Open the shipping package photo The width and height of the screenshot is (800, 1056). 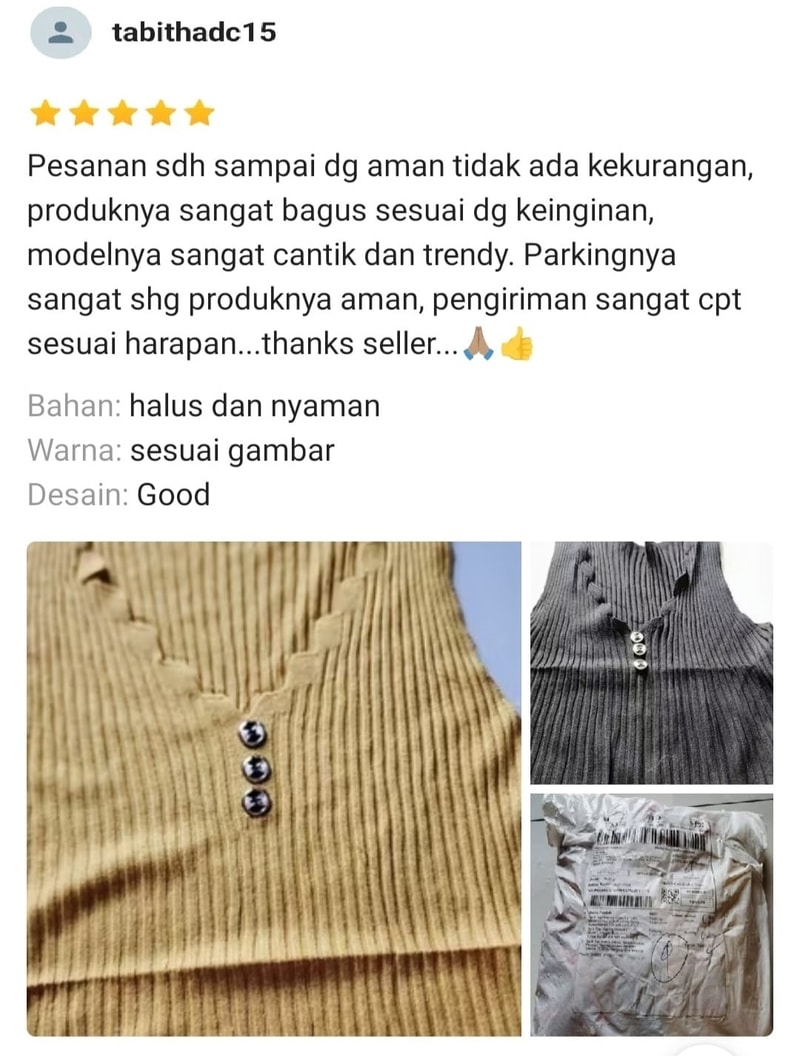click(651, 914)
